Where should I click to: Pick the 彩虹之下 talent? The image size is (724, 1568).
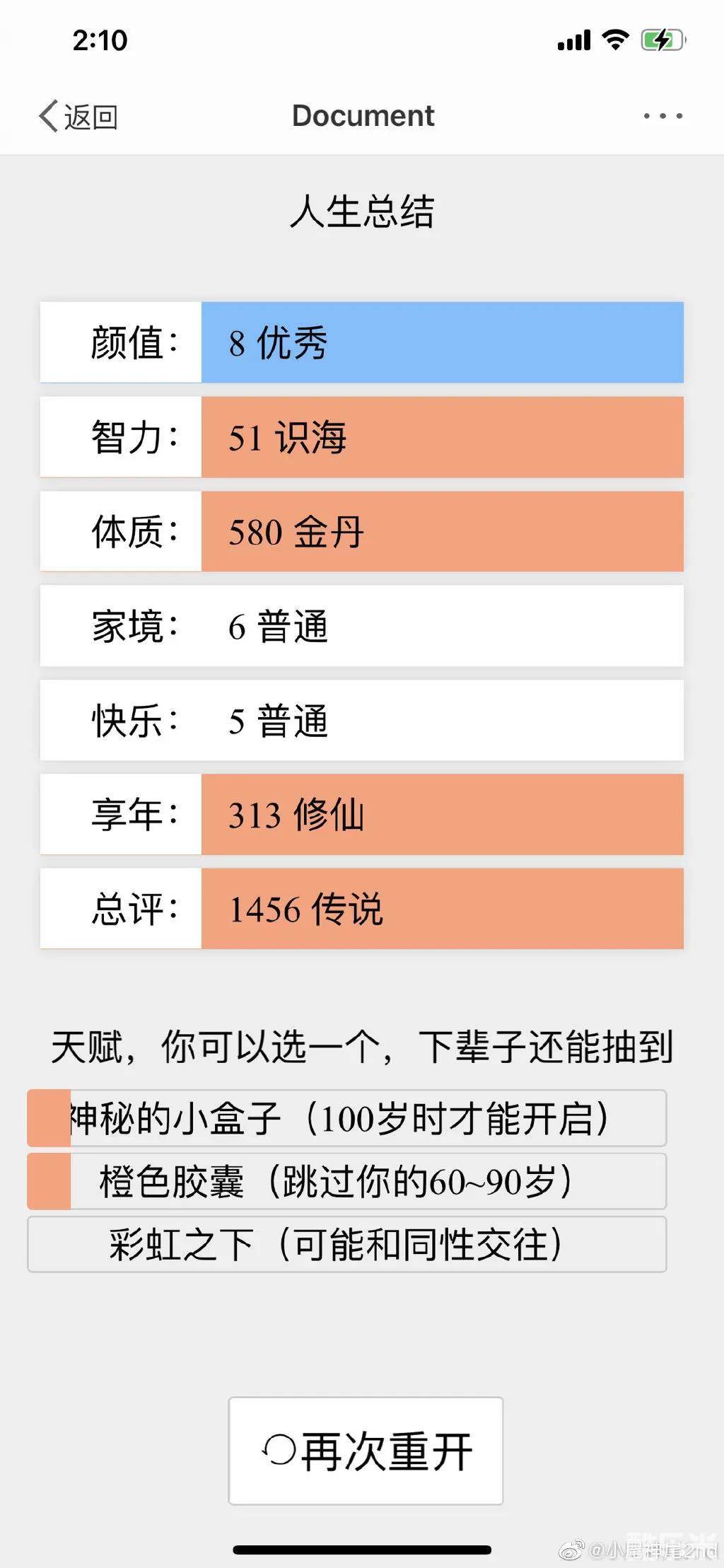coord(346,1244)
